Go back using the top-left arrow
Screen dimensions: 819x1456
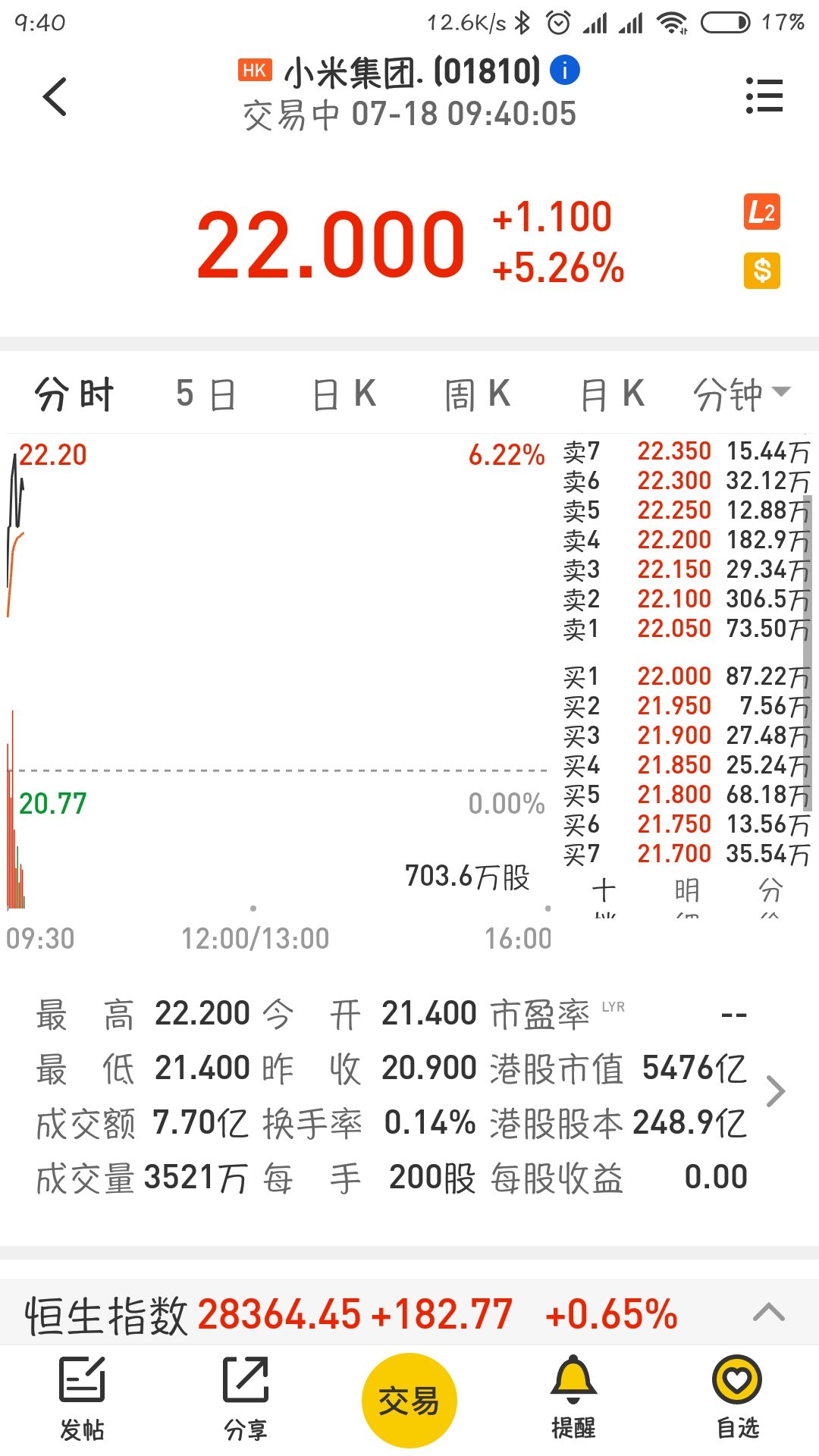[55, 96]
